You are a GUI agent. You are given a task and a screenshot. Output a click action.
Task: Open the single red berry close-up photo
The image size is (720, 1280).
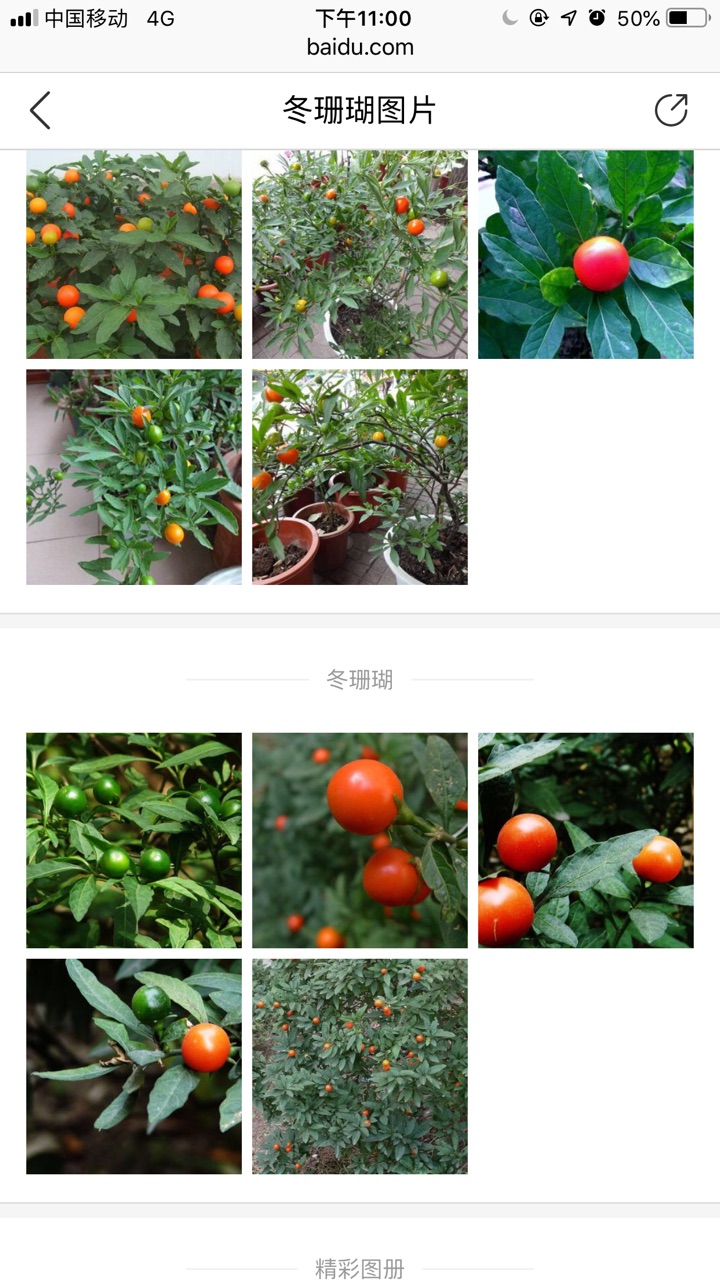[585, 254]
